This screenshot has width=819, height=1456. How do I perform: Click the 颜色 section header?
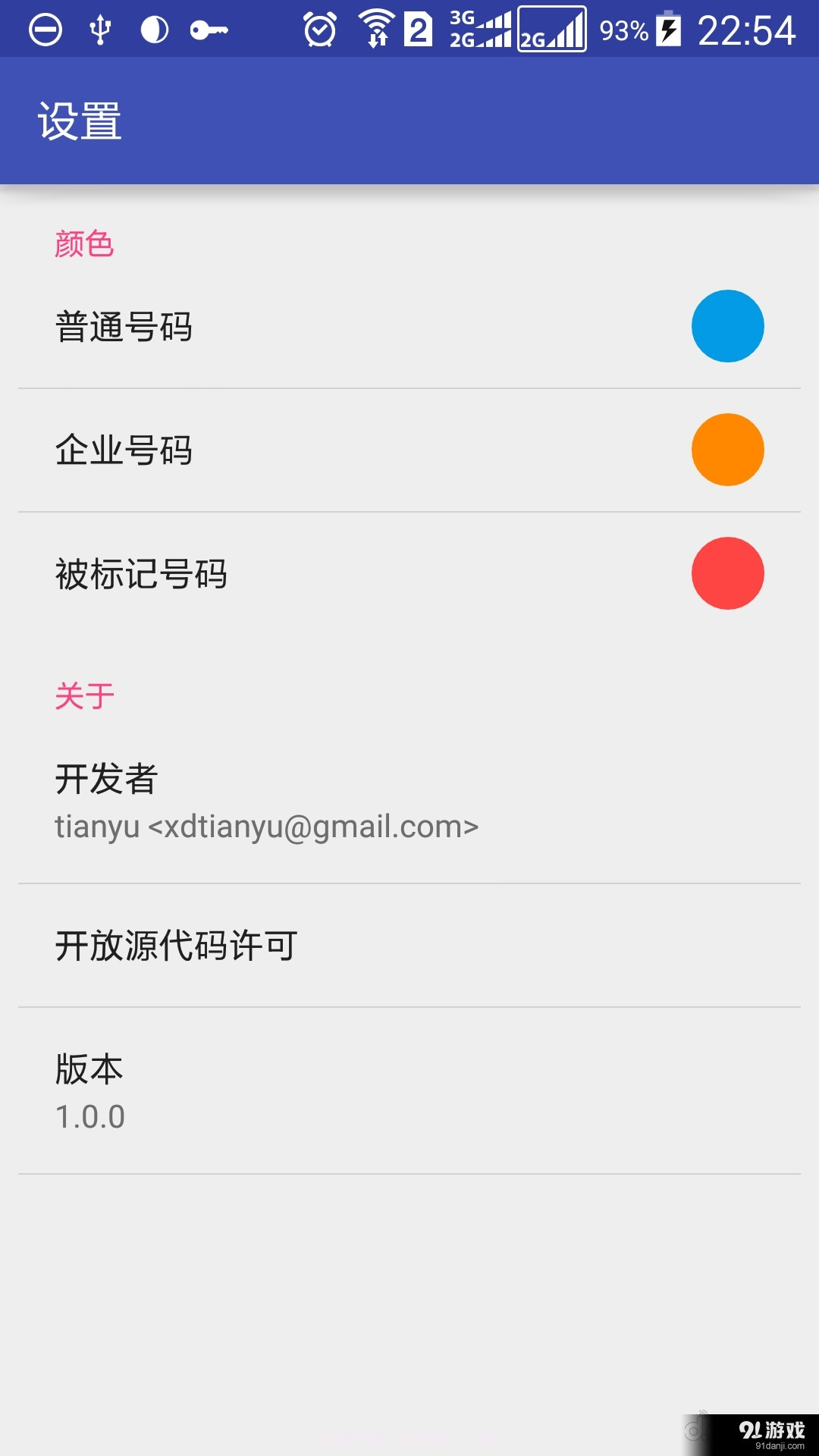click(83, 244)
